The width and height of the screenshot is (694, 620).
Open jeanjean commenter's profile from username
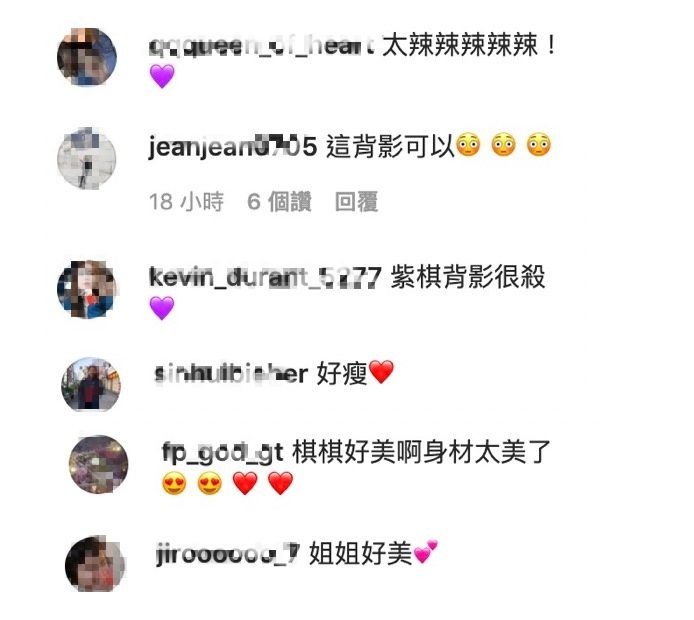pos(232,148)
